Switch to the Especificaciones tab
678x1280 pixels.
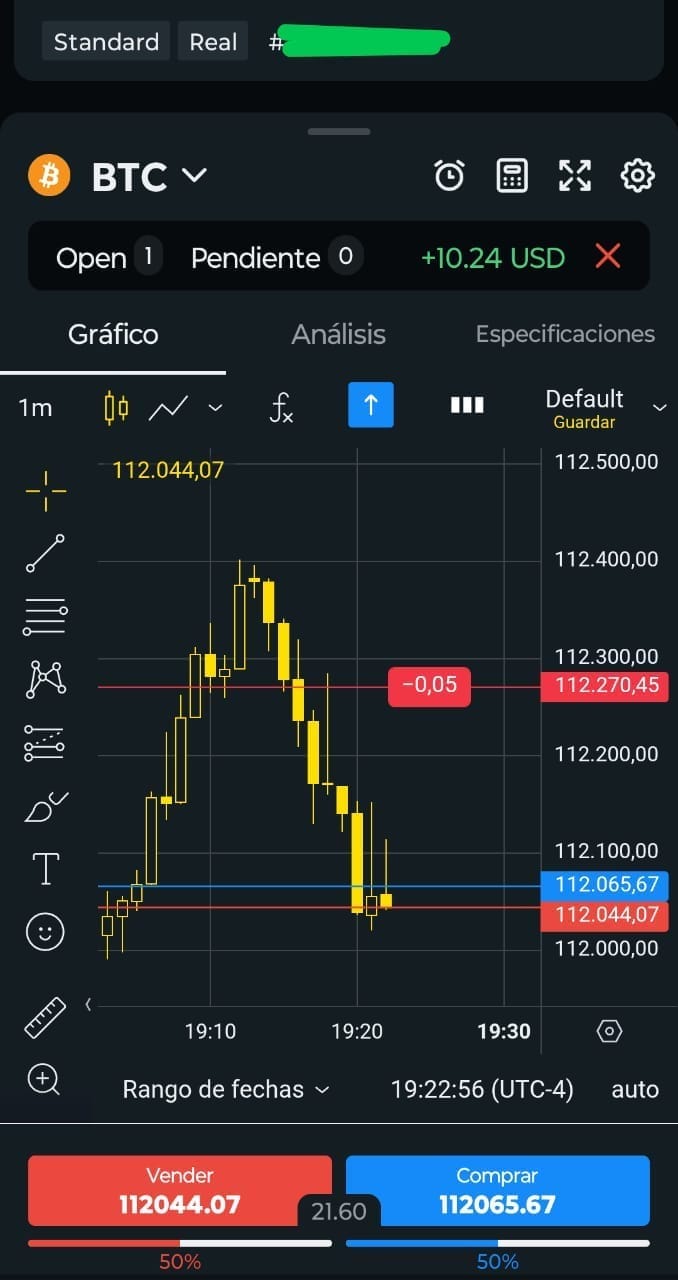pos(565,334)
